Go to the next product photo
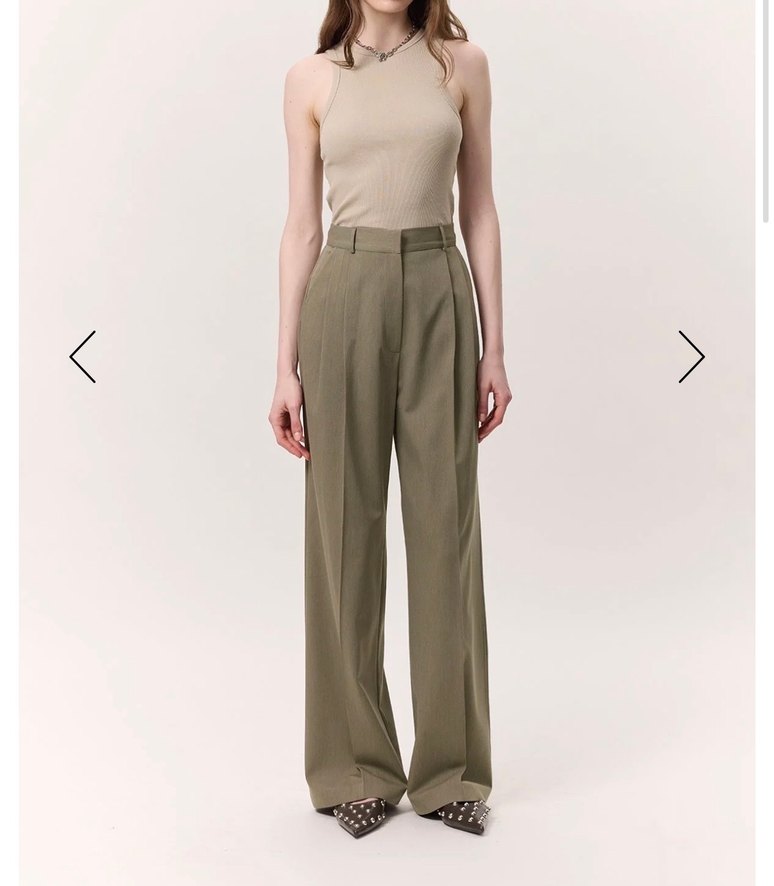Viewport: 774px width, 886px height. (691, 357)
